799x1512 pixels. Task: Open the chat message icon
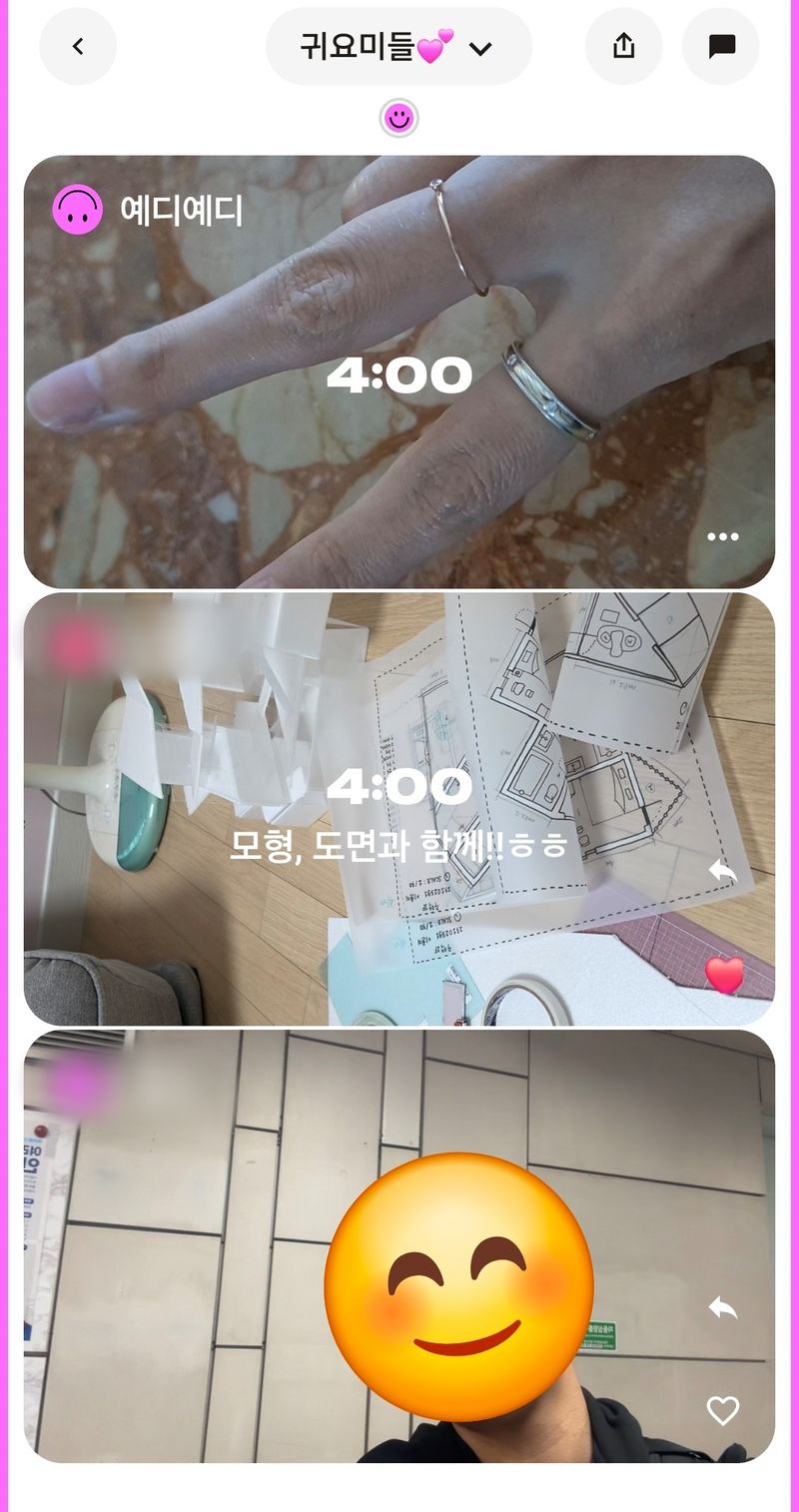(x=721, y=46)
